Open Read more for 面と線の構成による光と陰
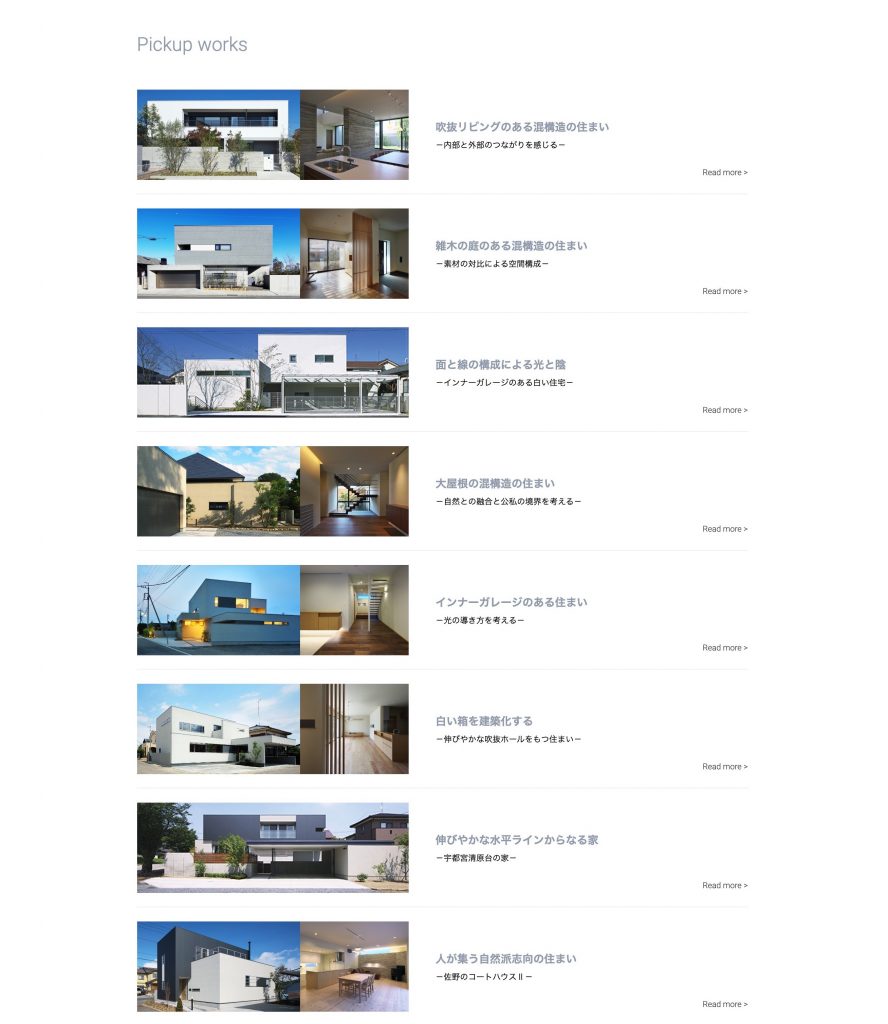Image resolution: width=888 pixels, height=1024 pixels. pos(724,410)
